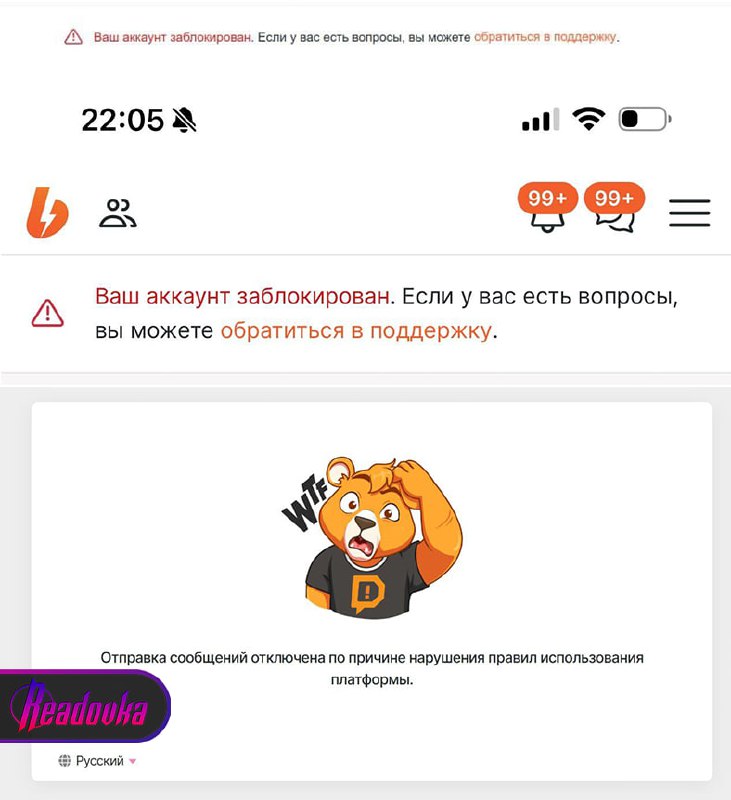This screenshot has width=731, height=800.
Task: Open the messages chat icon
Action: click(x=614, y=214)
